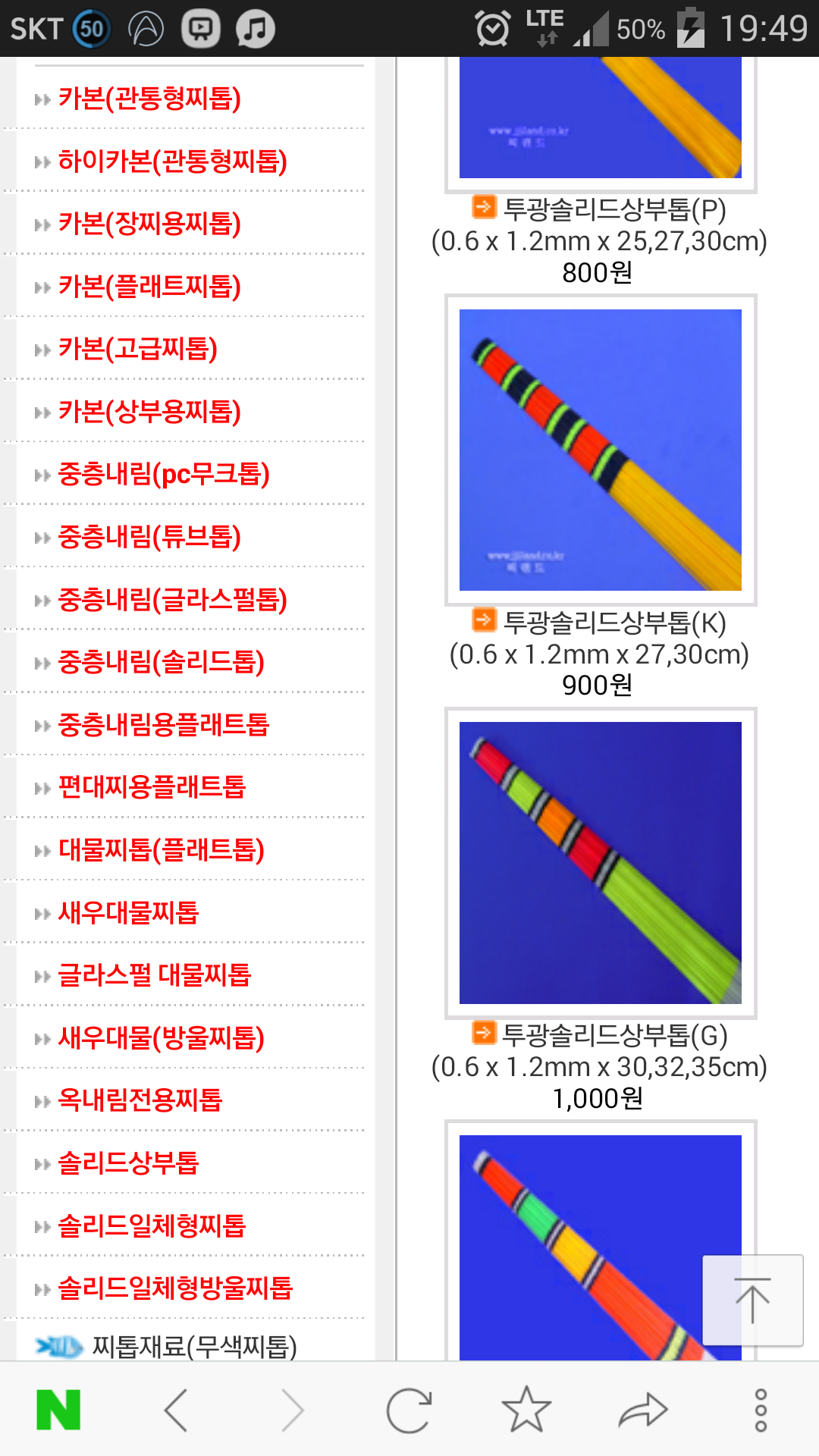Go to the Naver home page
Viewport: 819px width, 1456px height.
tap(58, 1410)
